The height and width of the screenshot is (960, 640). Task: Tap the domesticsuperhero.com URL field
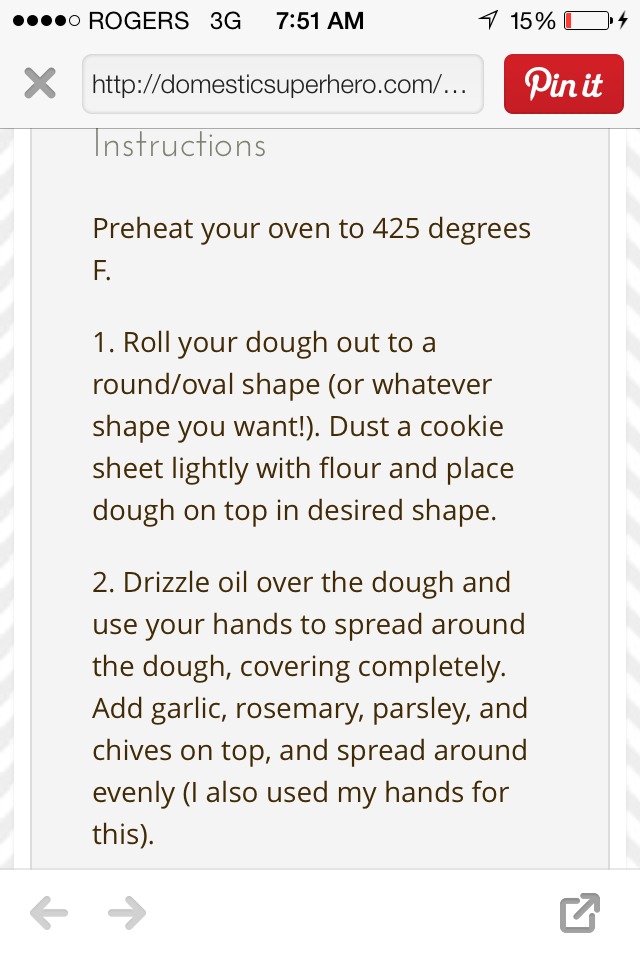(283, 84)
